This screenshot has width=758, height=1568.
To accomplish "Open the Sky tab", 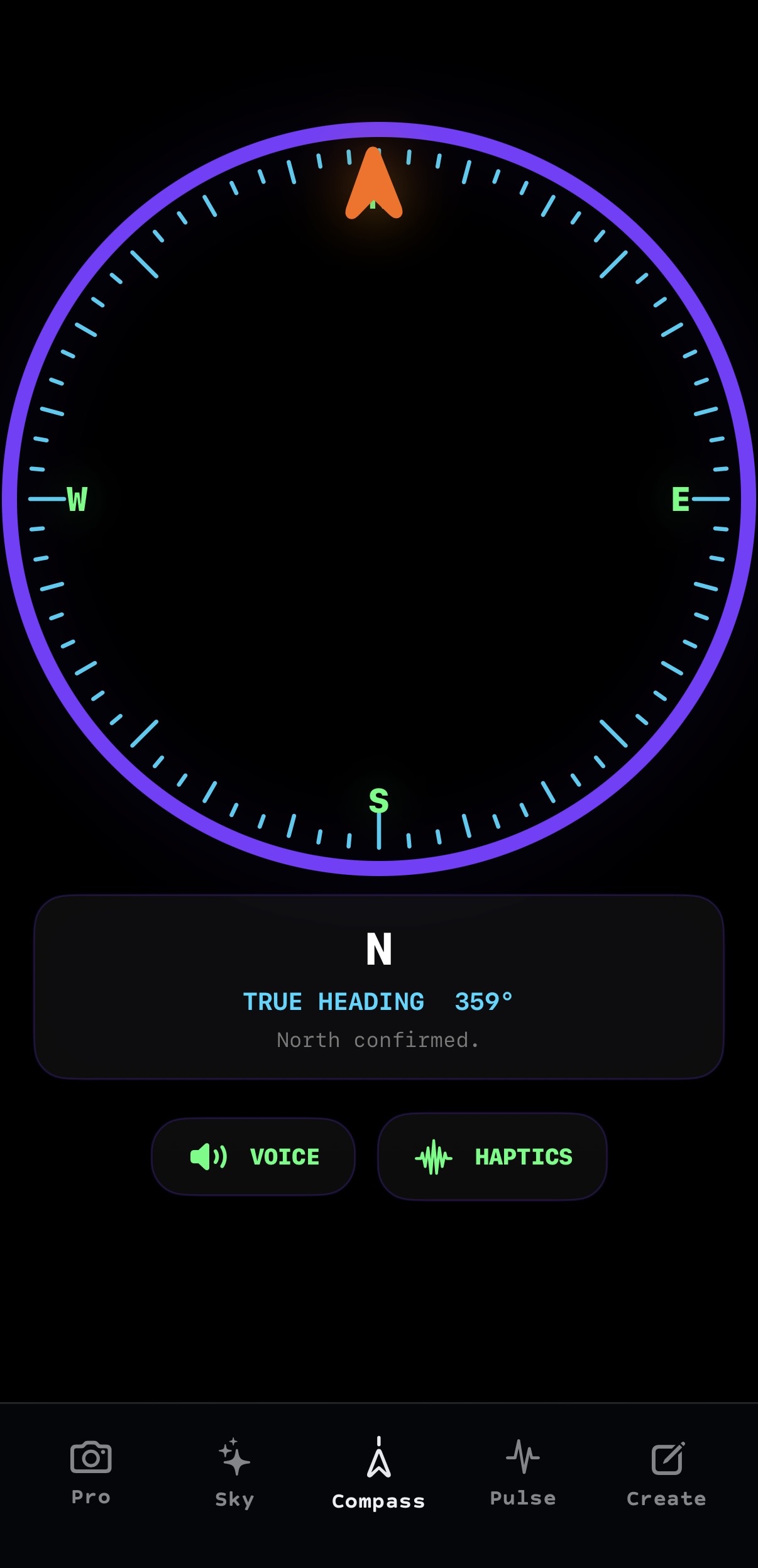I will coord(234,1473).
